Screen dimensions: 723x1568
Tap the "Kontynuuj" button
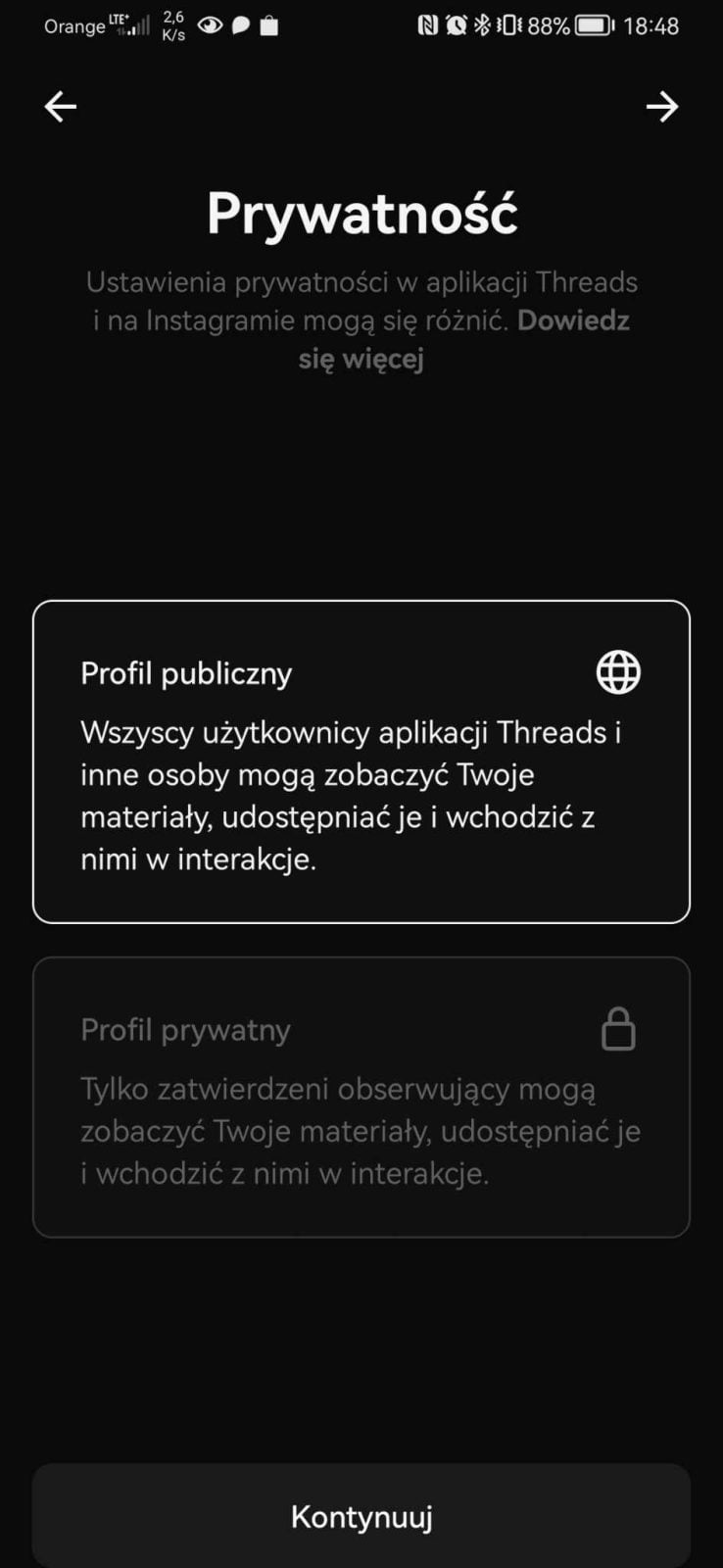[x=361, y=1516]
